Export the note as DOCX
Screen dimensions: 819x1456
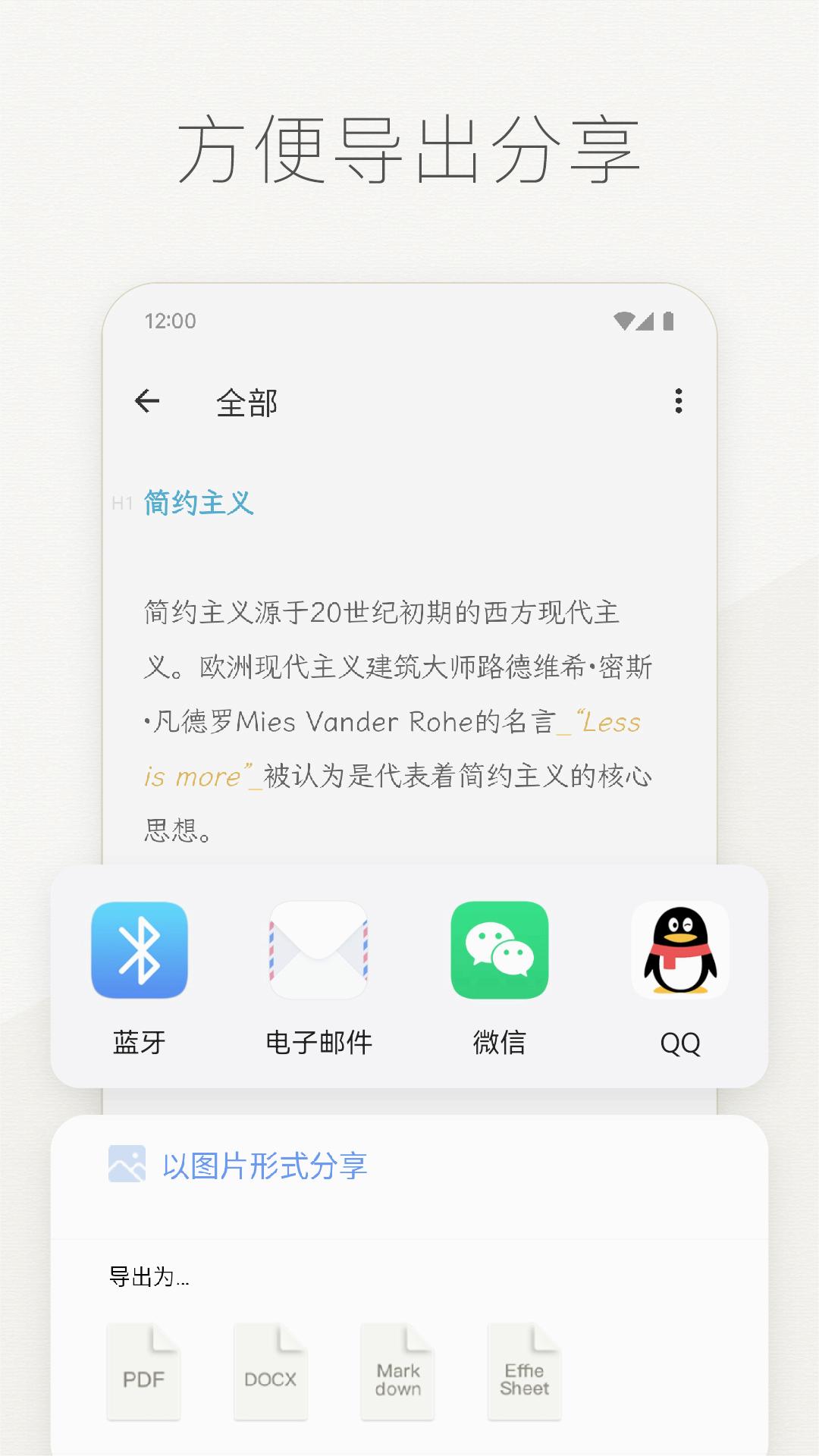click(x=270, y=1371)
